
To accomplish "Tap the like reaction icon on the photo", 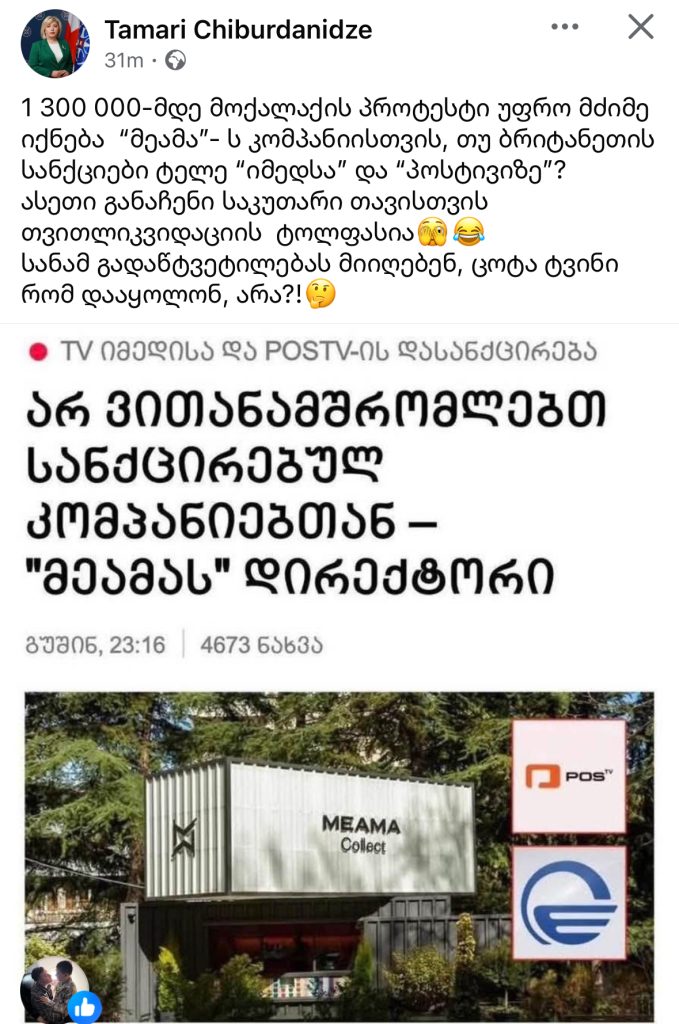I will tap(84, 1005).
